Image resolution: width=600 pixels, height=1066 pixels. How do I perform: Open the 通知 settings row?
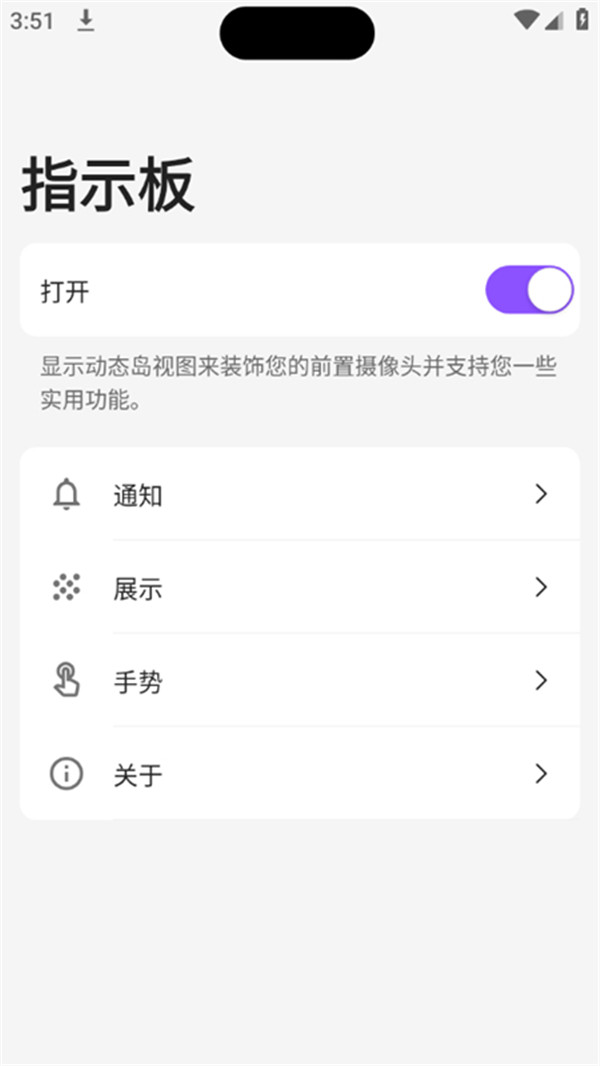tap(300, 494)
